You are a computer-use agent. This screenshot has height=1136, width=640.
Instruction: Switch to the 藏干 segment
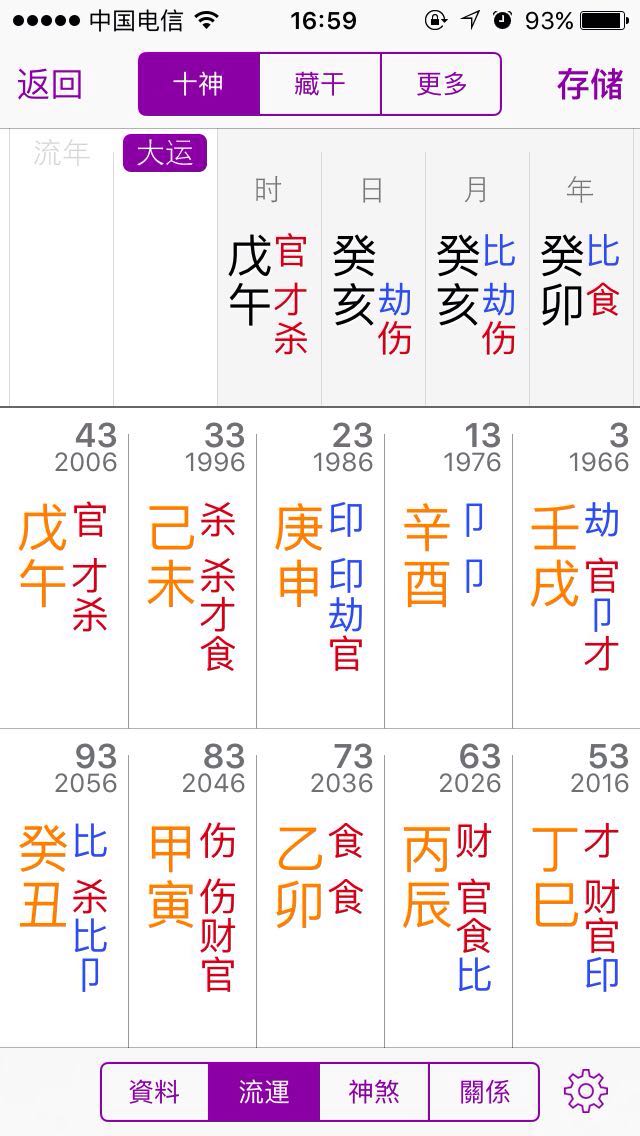(x=320, y=84)
